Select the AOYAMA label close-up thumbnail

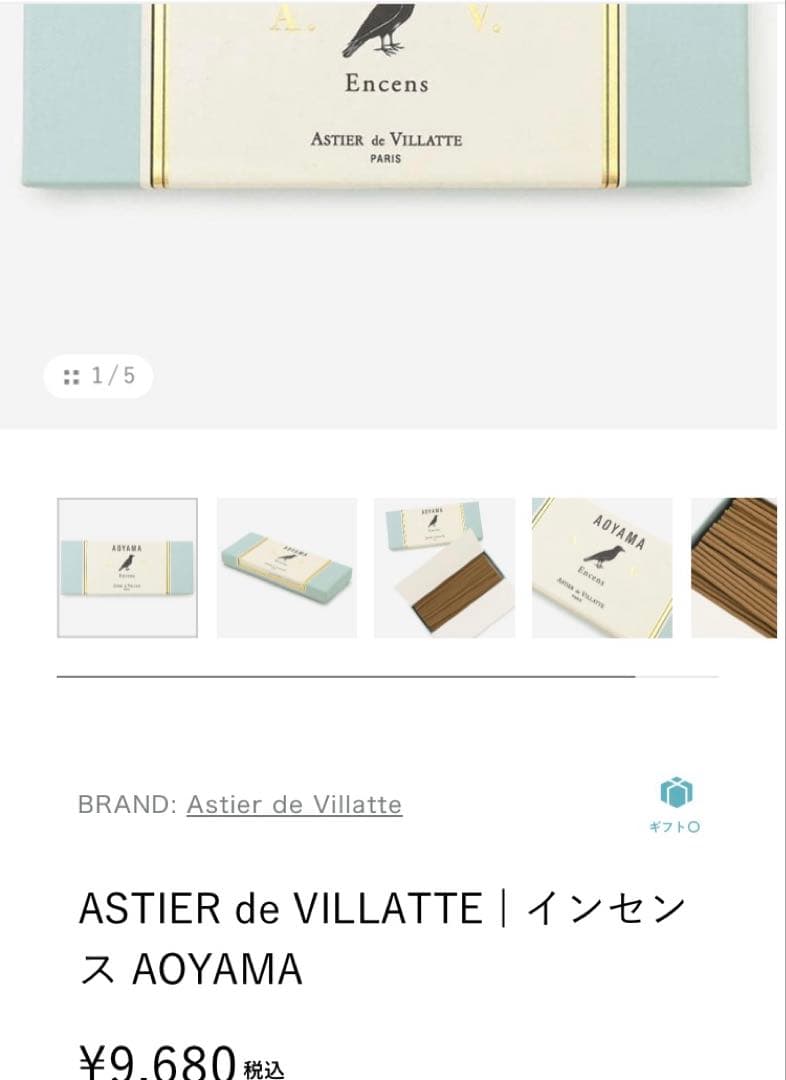coord(599,564)
